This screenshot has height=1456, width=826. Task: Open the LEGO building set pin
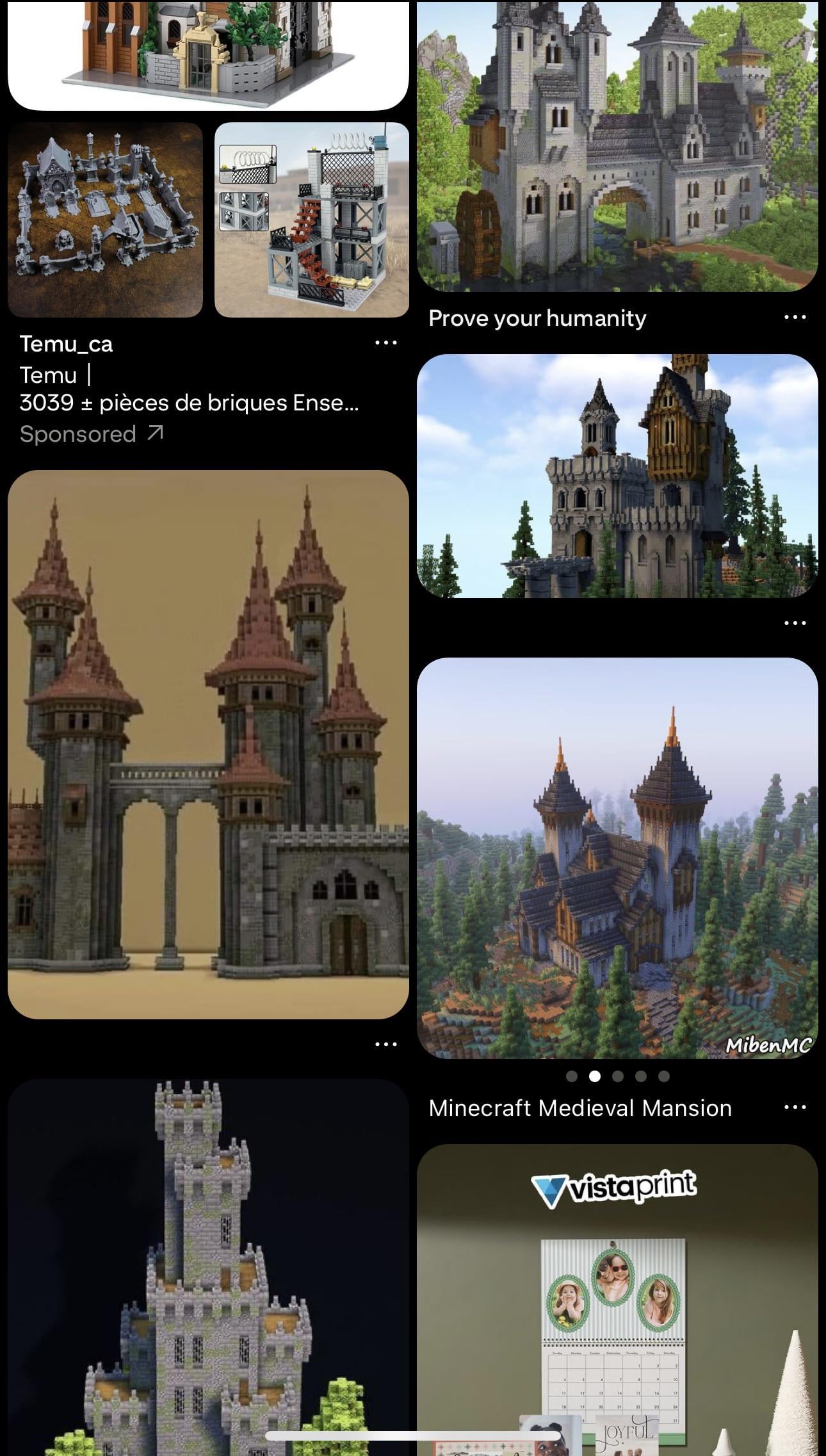208,54
